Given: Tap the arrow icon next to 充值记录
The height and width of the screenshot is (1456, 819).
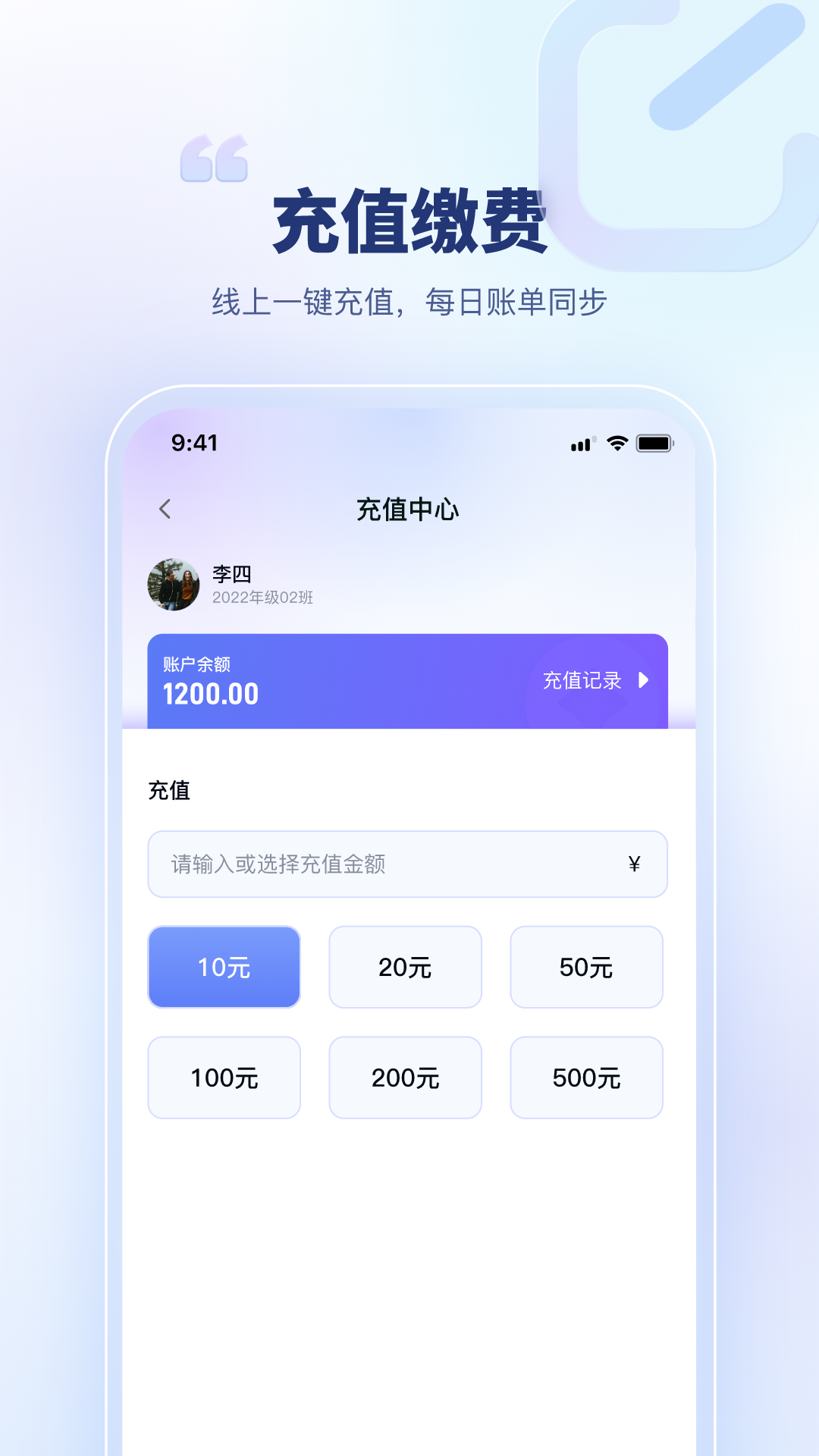Looking at the screenshot, I should pos(645,681).
